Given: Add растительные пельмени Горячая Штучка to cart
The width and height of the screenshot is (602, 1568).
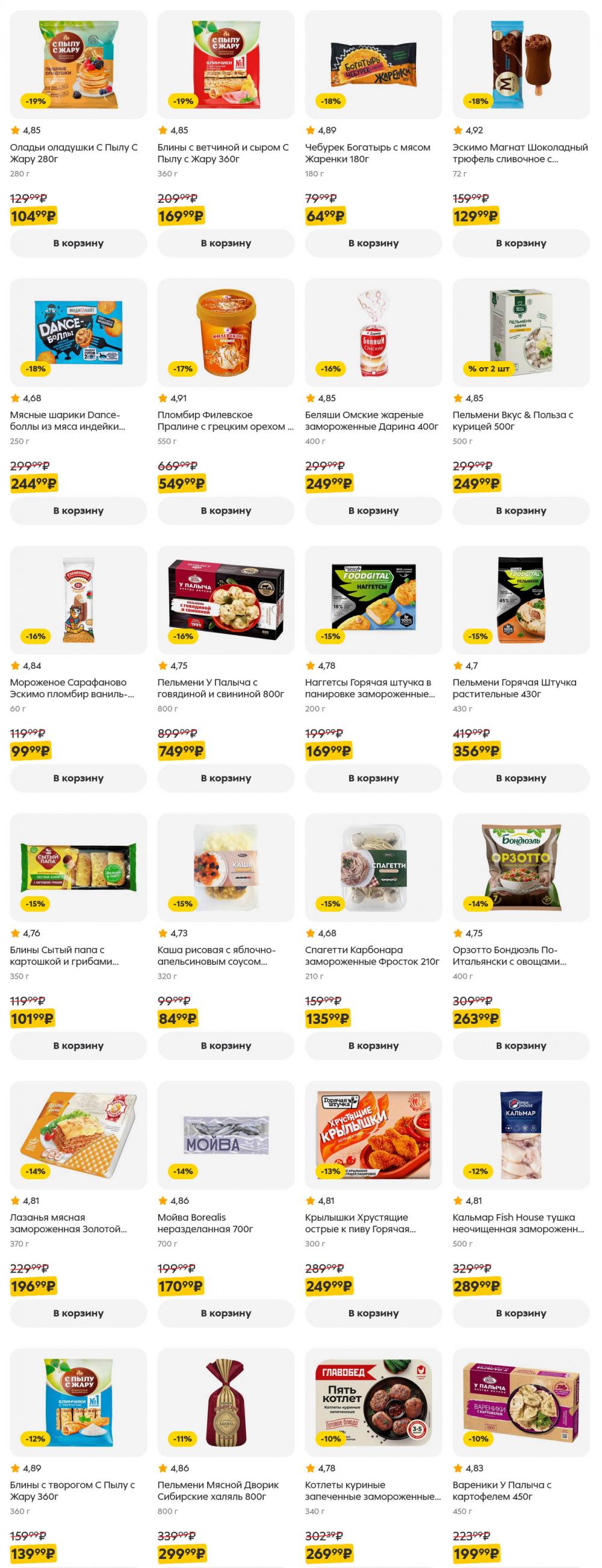Looking at the screenshot, I should [521, 777].
